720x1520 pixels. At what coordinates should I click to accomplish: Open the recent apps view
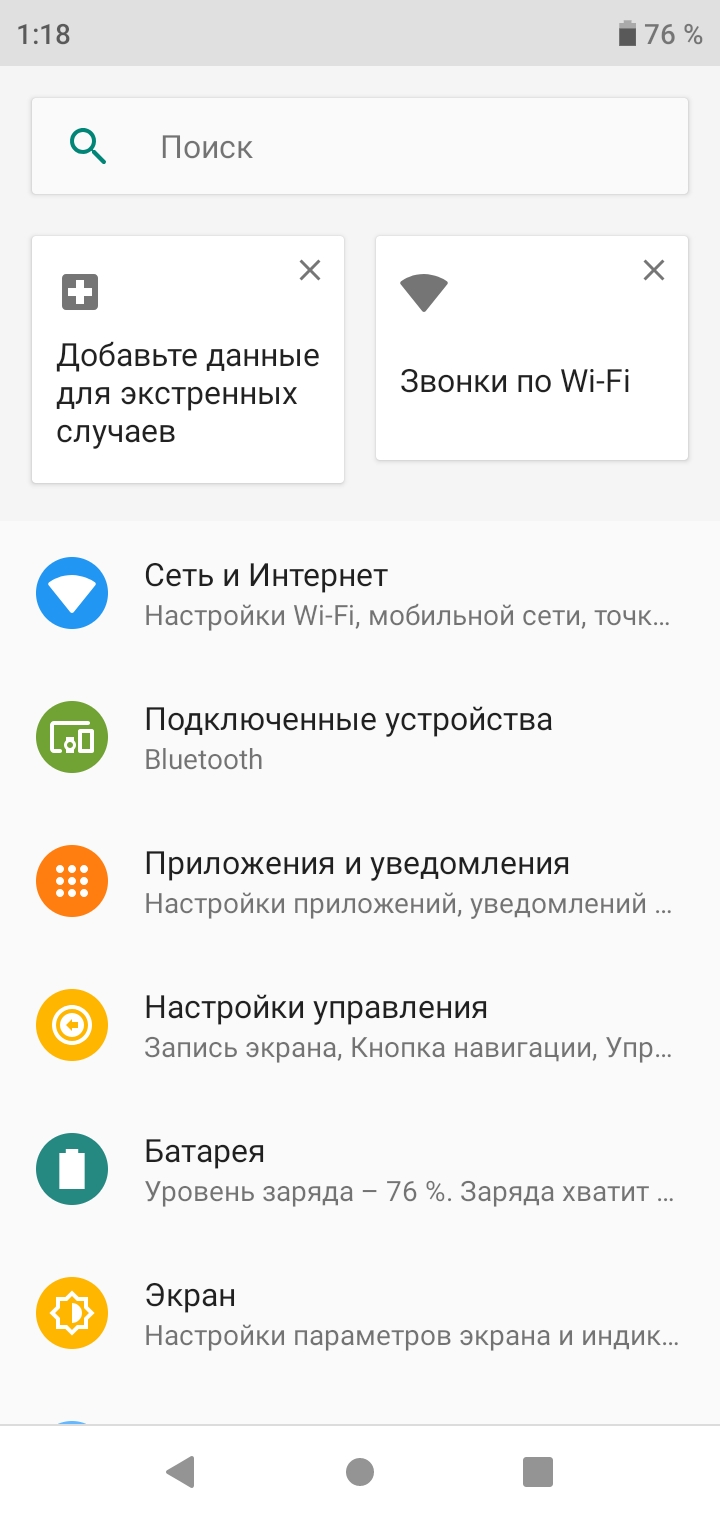click(538, 1471)
